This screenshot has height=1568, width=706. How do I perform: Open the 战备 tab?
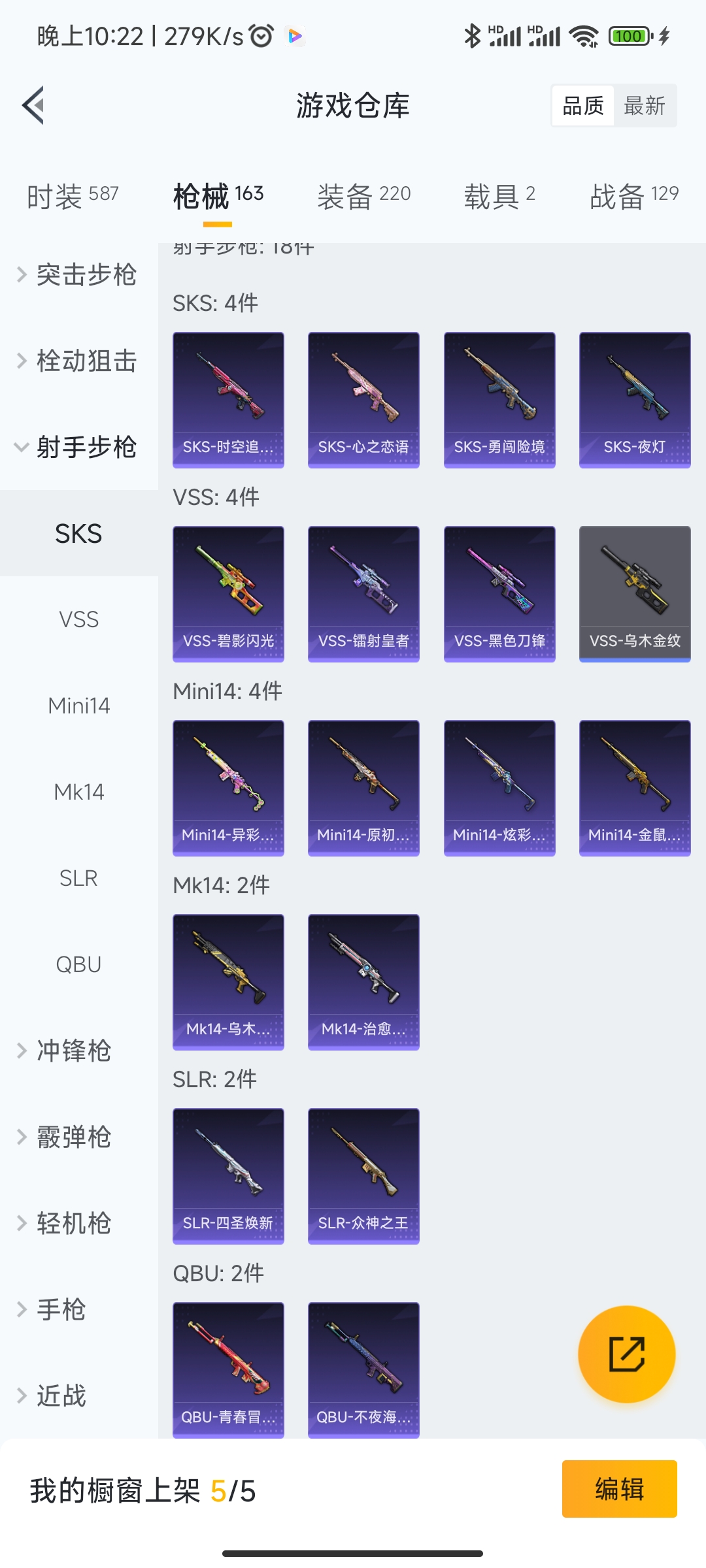pos(633,195)
